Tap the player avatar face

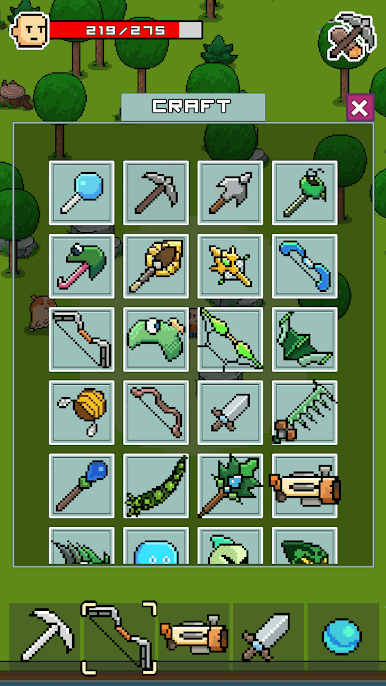tap(29, 31)
